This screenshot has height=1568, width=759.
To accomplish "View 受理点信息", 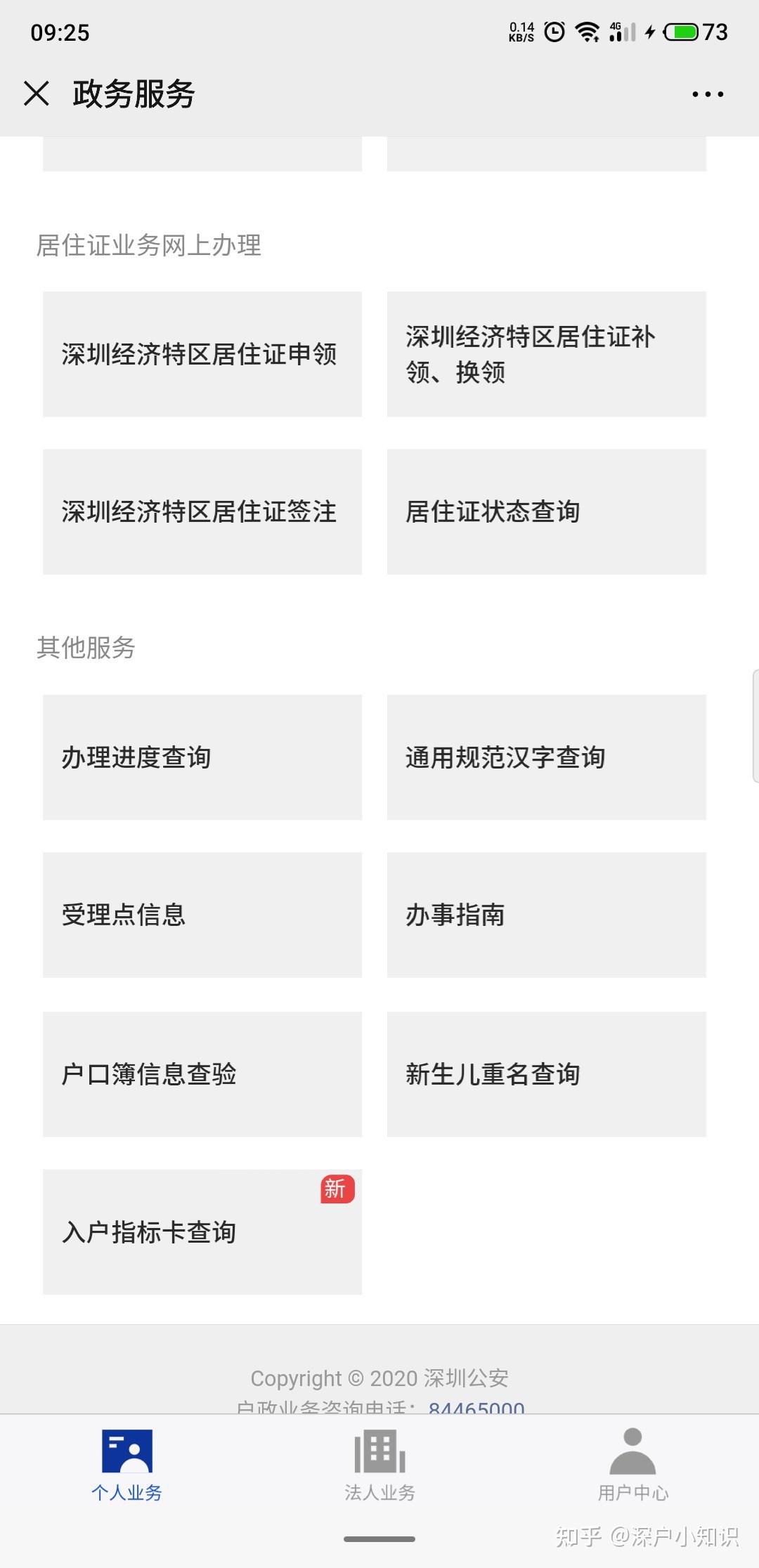I will [x=202, y=915].
